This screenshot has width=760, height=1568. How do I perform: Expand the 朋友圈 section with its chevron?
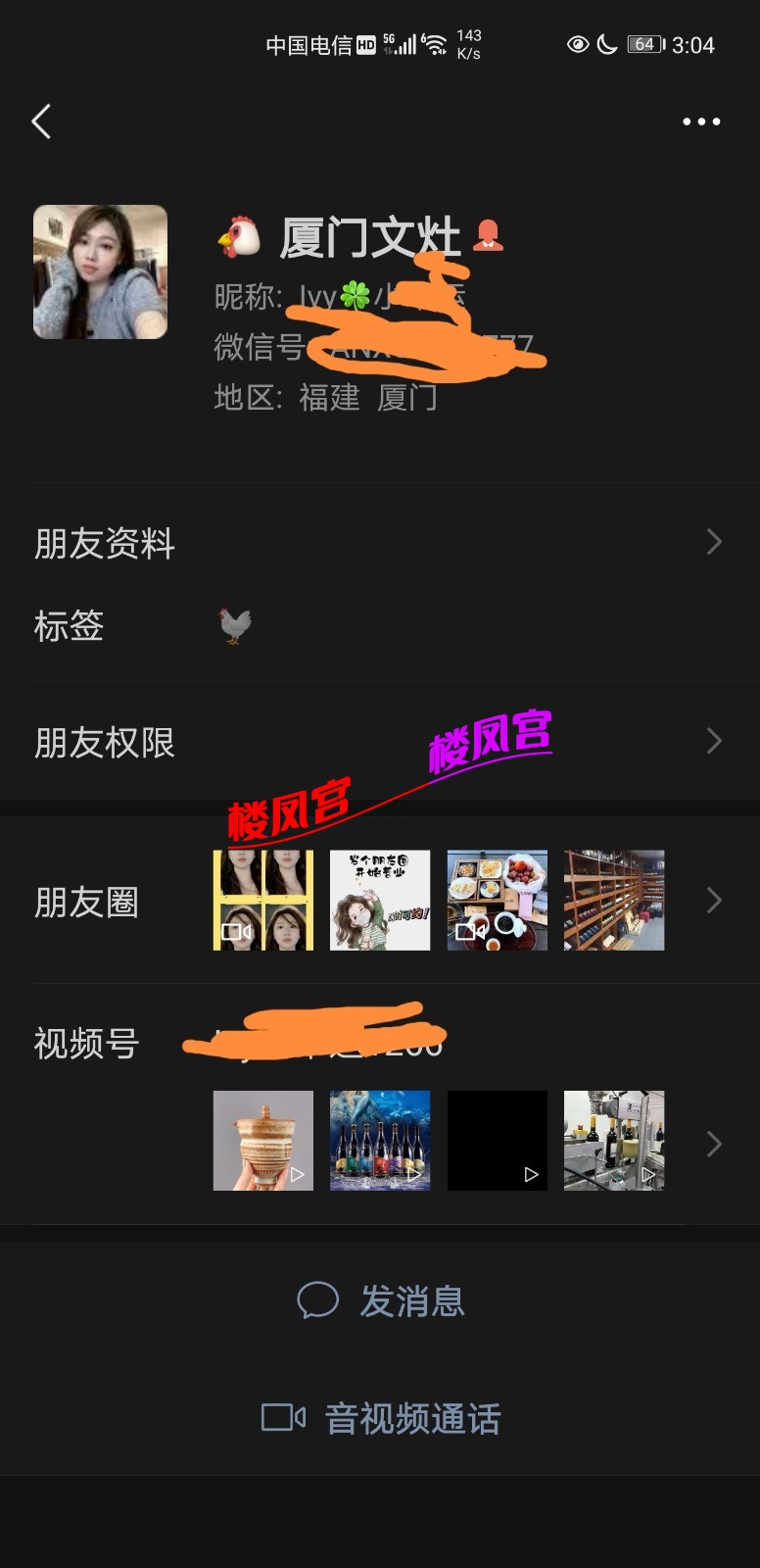[714, 900]
